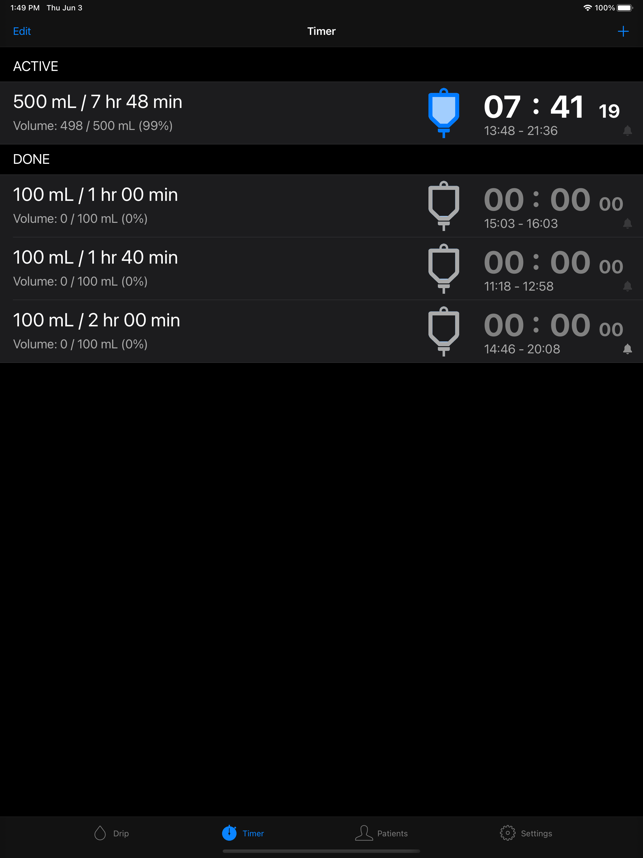View the 100 mL / 2 hr 00 min timer
This screenshot has width=643, height=858.
(200, 331)
